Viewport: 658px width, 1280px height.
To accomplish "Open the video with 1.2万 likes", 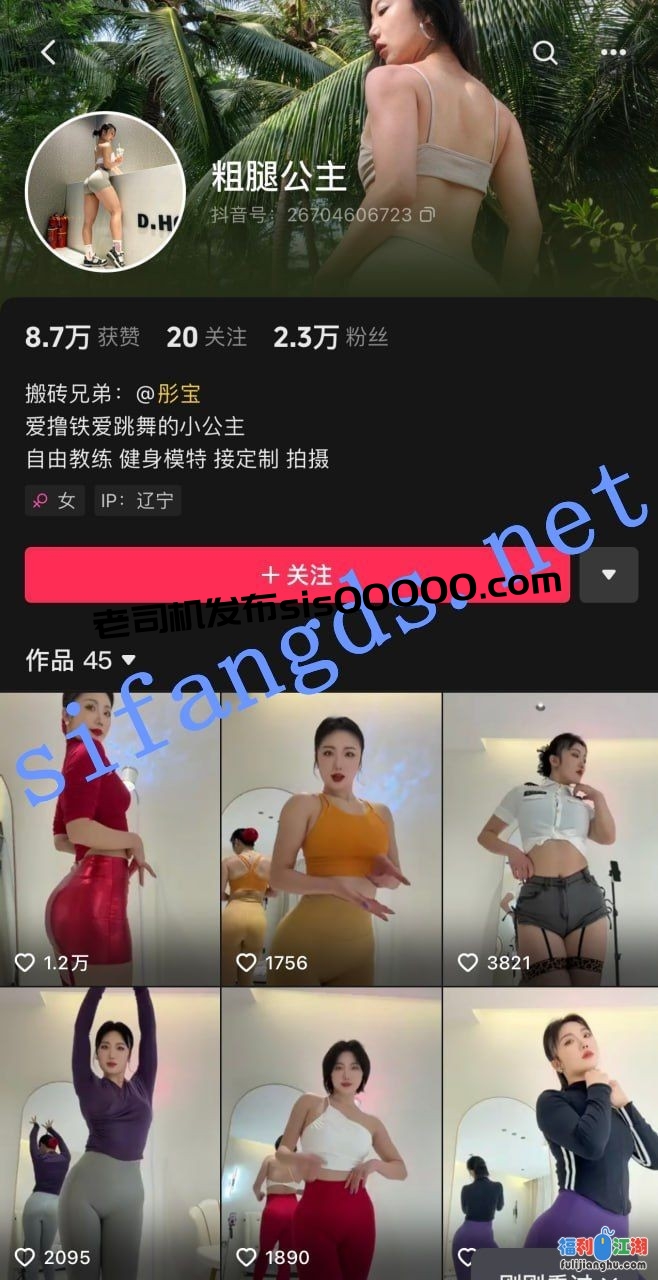I will tap(109, 839).
